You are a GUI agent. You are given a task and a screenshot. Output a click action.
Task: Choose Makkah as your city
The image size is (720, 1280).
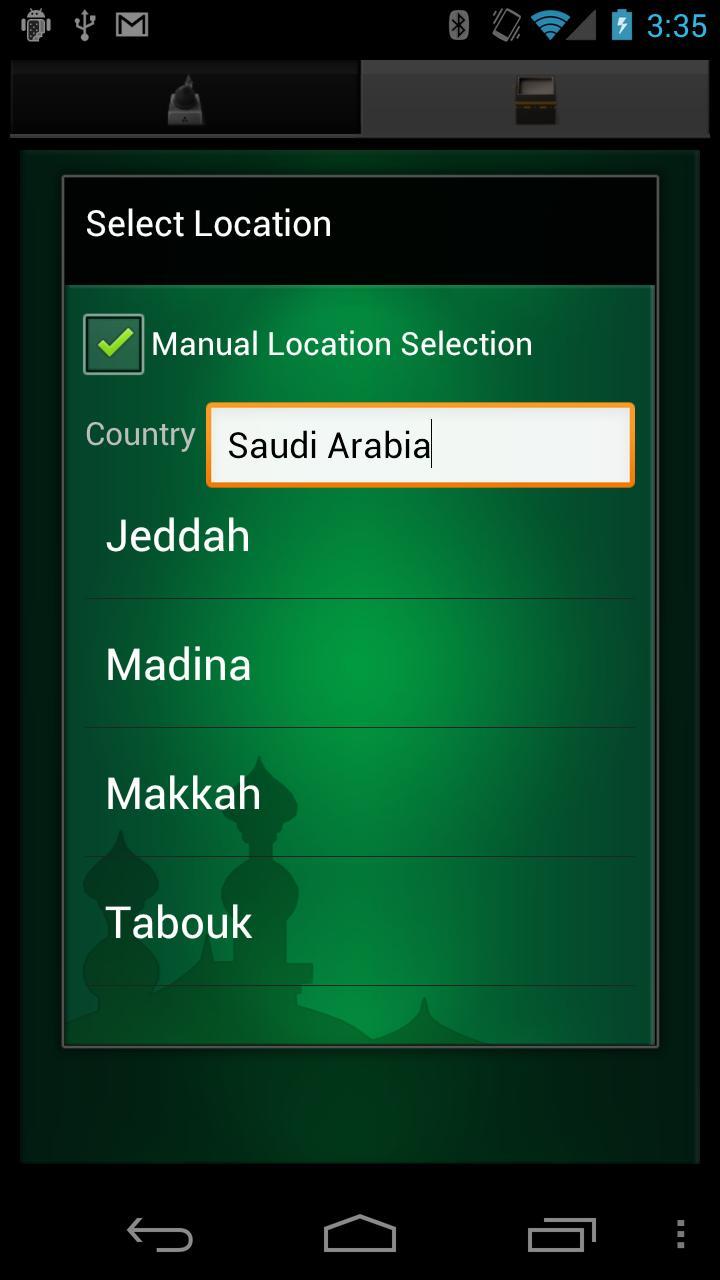(x=182, y=793)
